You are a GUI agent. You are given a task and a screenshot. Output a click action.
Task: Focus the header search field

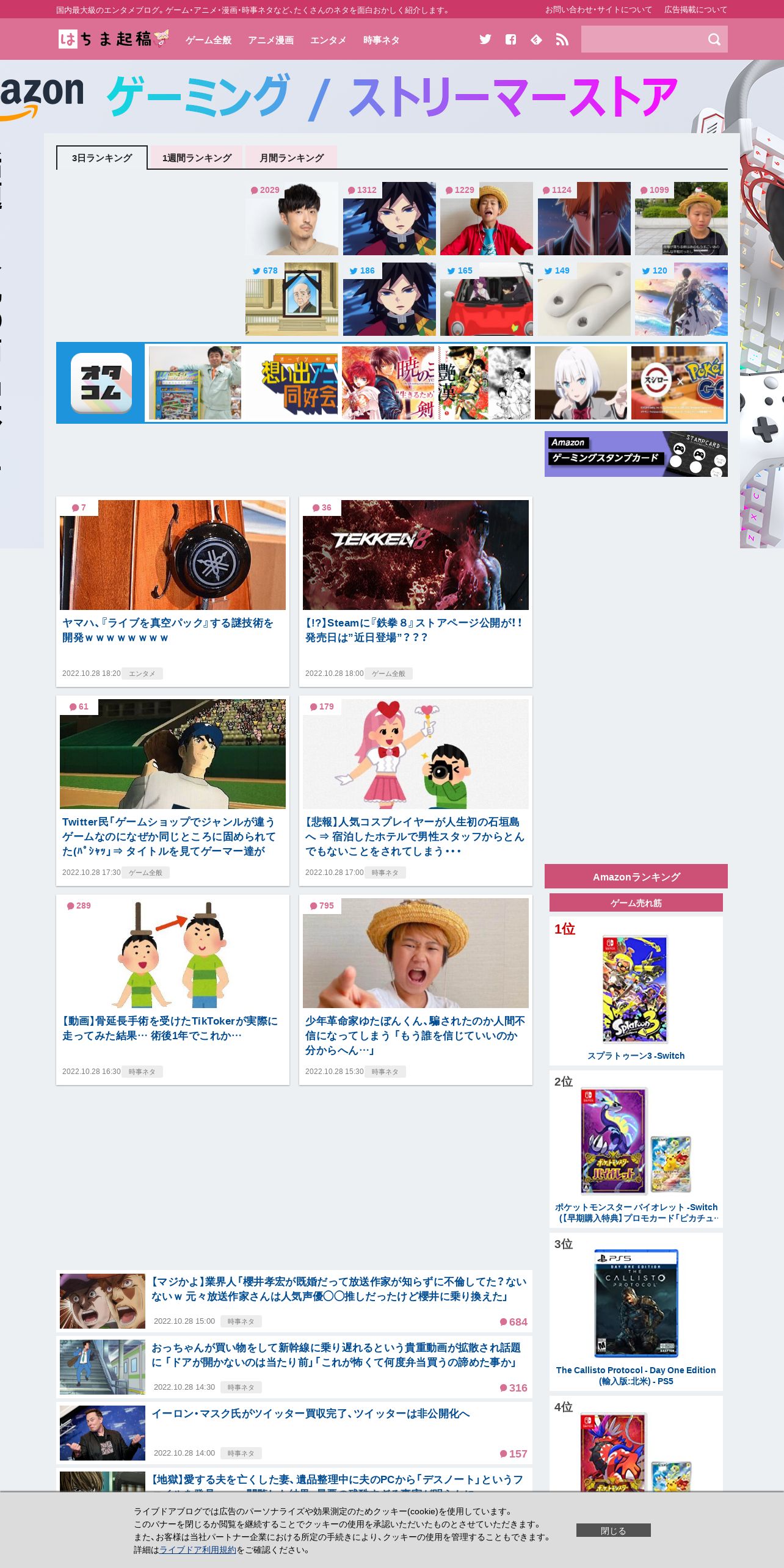click(x=642, y=39)
